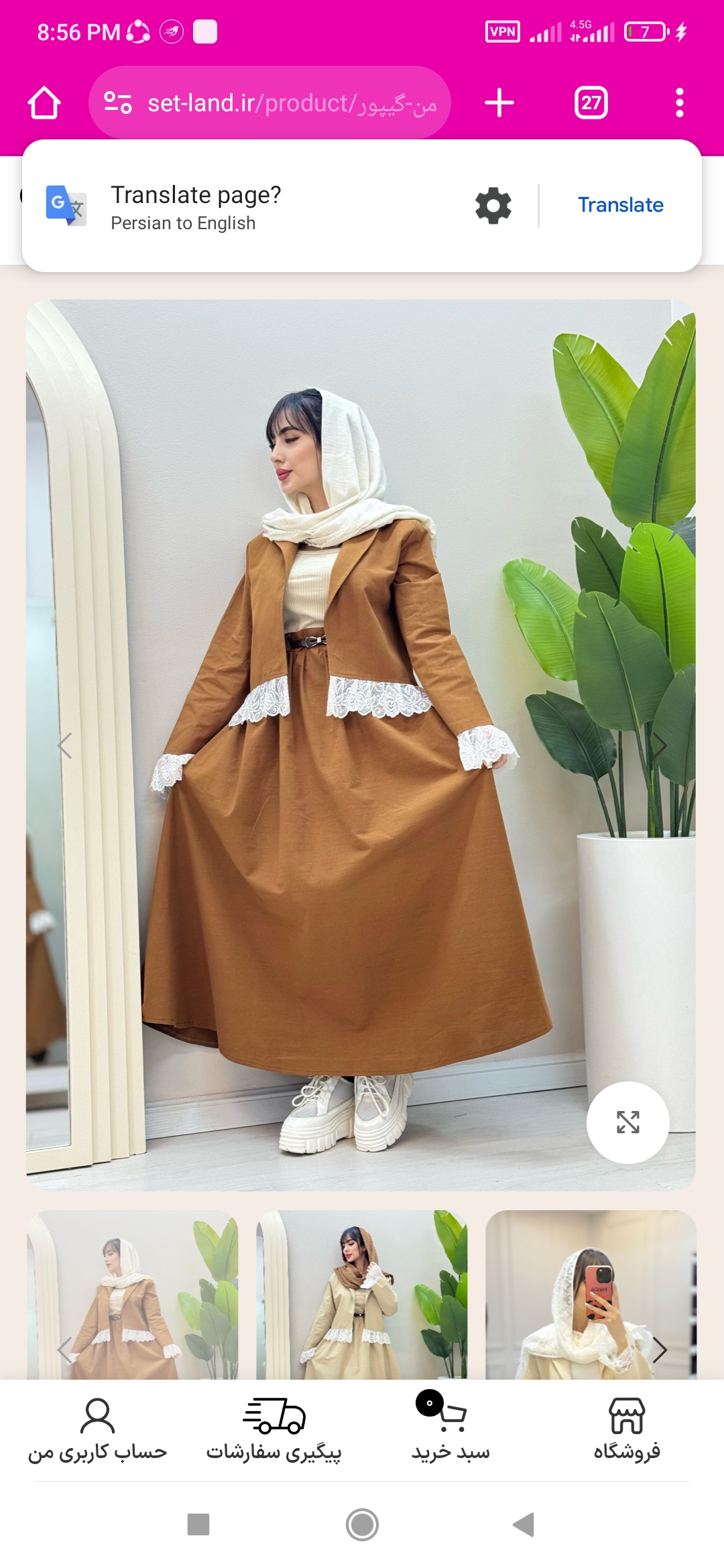Show the previous main product photo
Image resolution: width=724 pixels, height=1568 pixels.
point(64,745)
